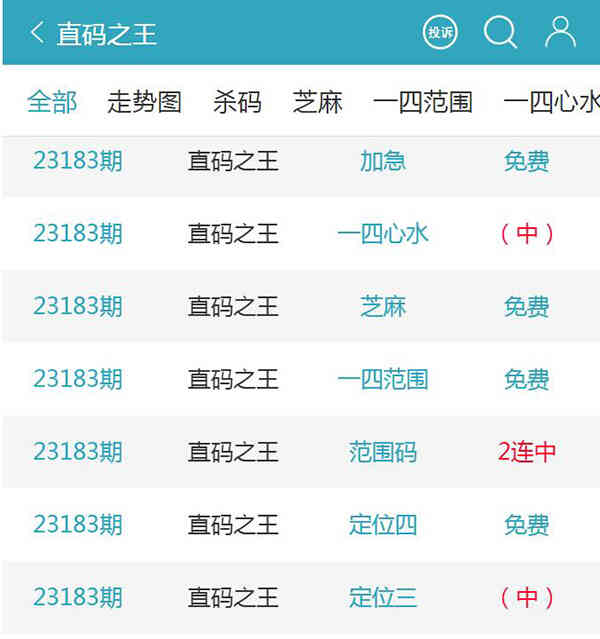Open the search magnifier

coord(500,33)
